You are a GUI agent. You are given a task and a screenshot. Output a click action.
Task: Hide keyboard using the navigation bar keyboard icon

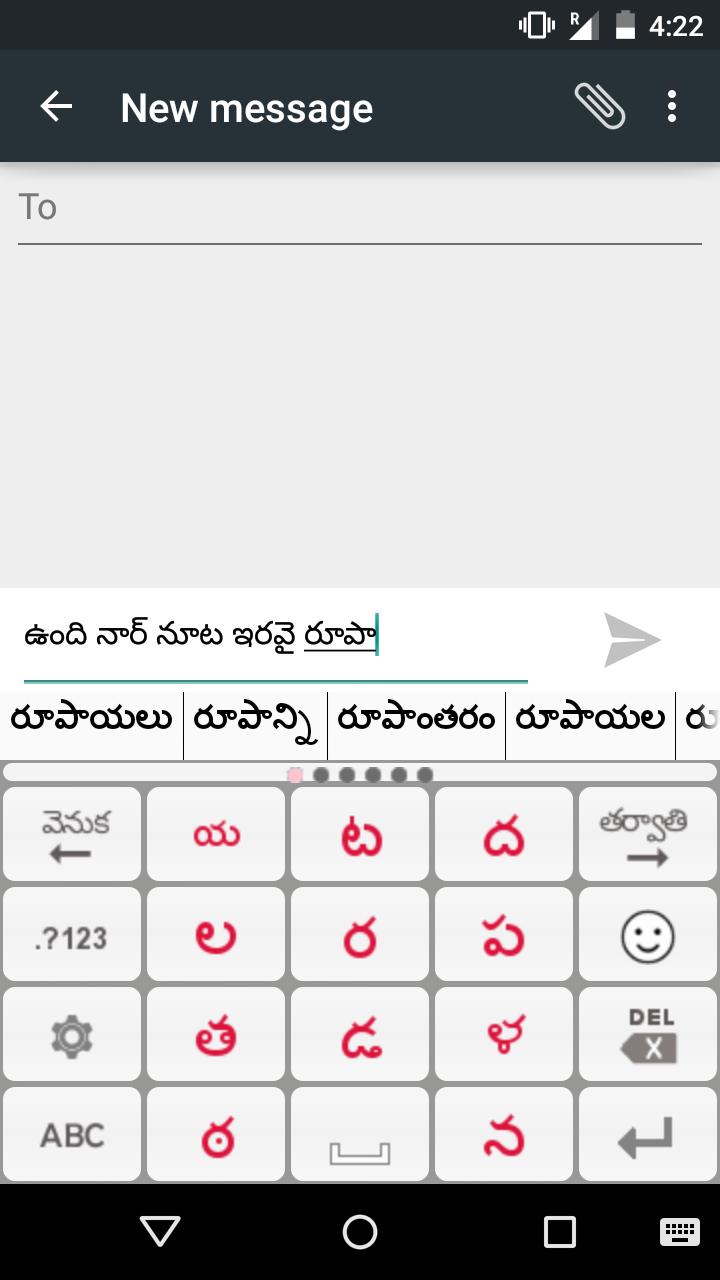(x=679, y=1231)
